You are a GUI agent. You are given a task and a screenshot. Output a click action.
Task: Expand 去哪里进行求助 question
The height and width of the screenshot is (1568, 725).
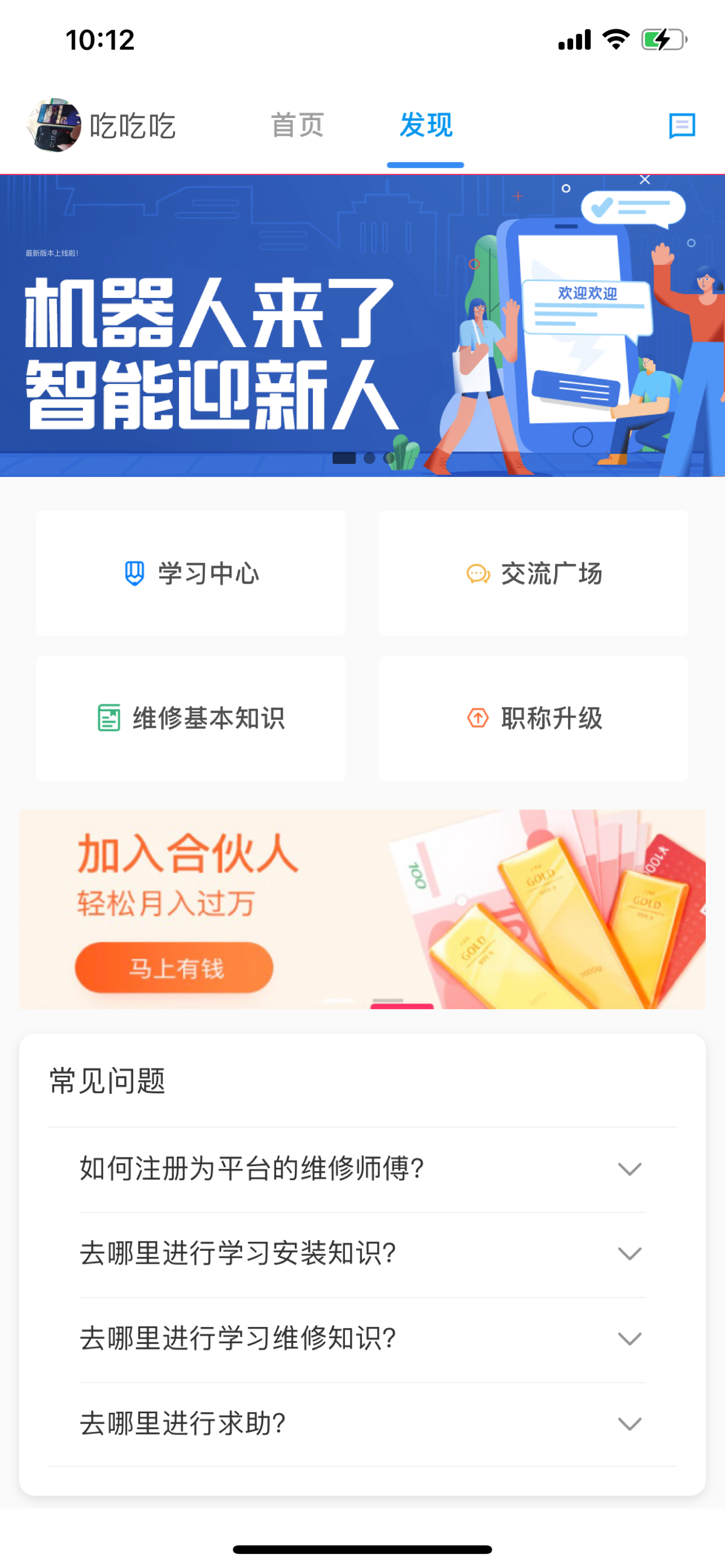click(361, 1424)
